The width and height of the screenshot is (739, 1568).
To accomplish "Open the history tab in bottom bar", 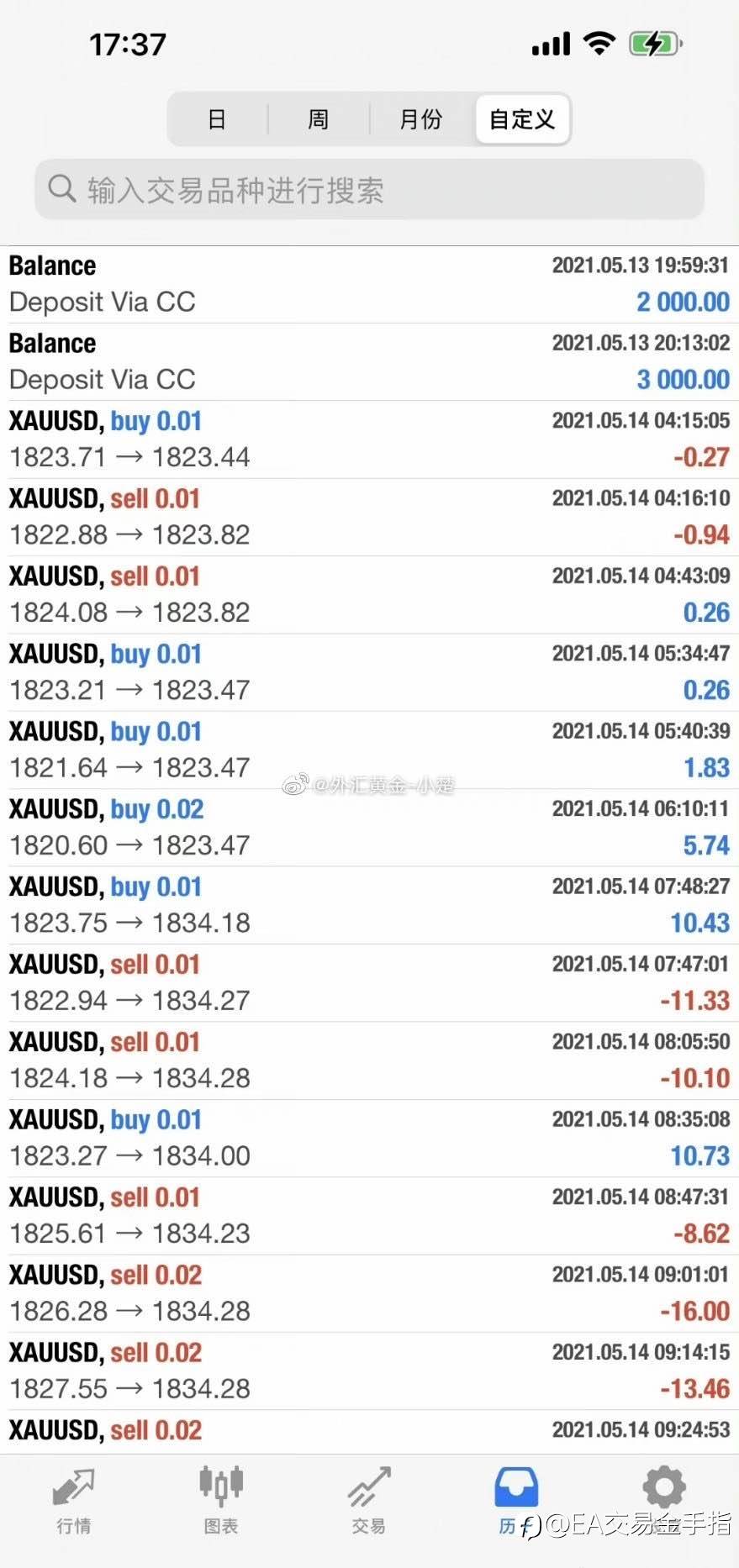I will 516,1502.
